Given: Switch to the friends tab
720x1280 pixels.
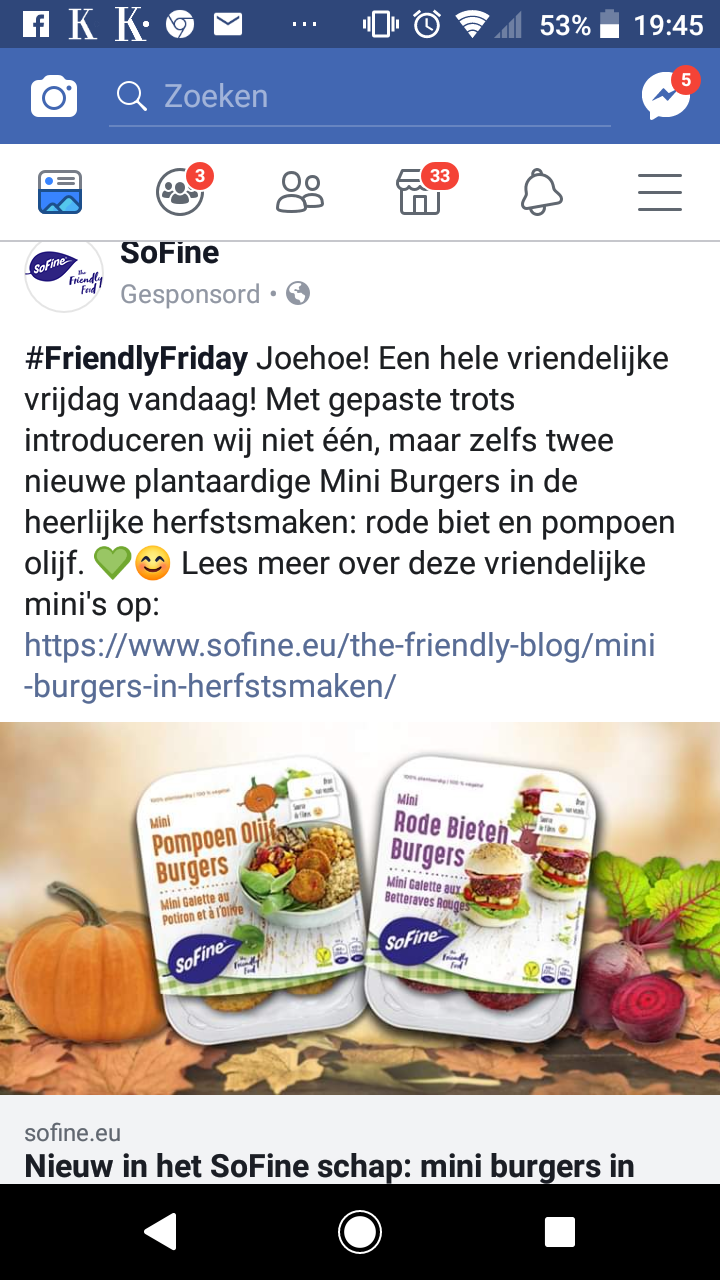Looking at the screenshot, I should click(300, 192).
